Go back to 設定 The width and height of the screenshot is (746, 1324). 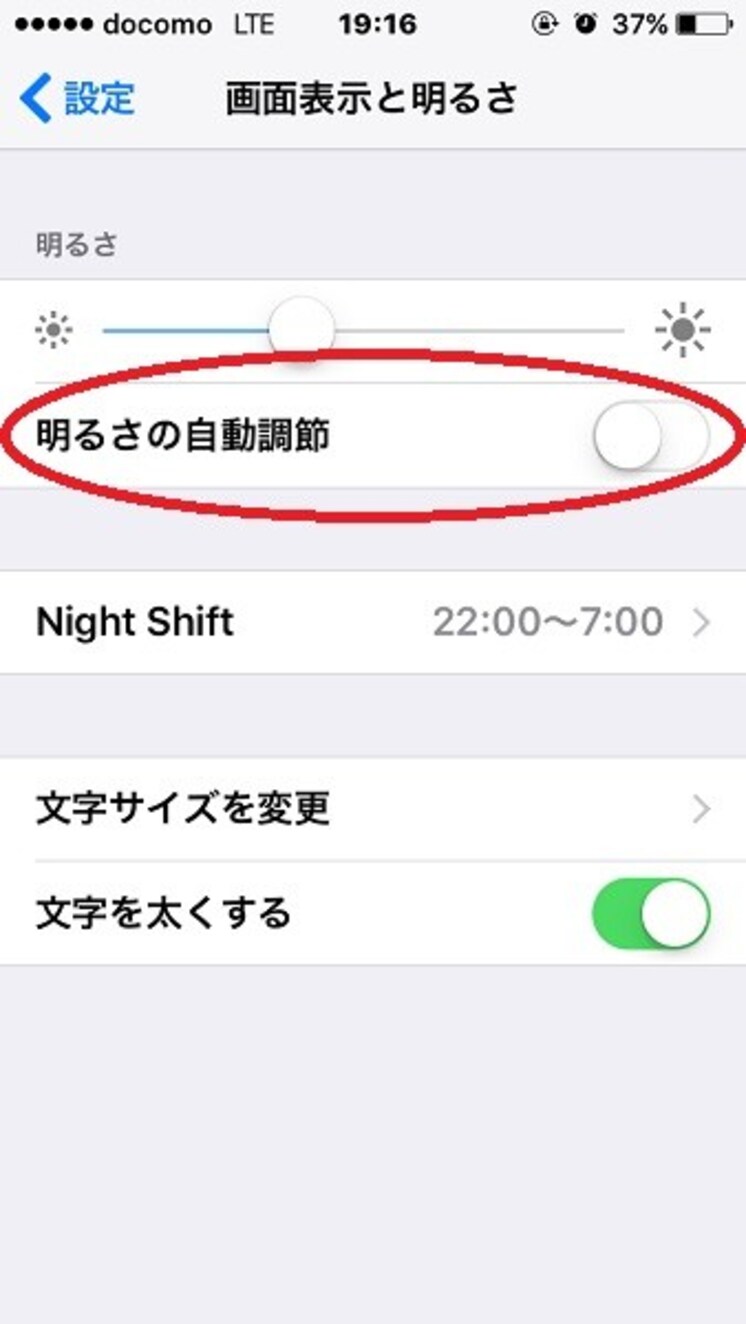coord(77,99)
